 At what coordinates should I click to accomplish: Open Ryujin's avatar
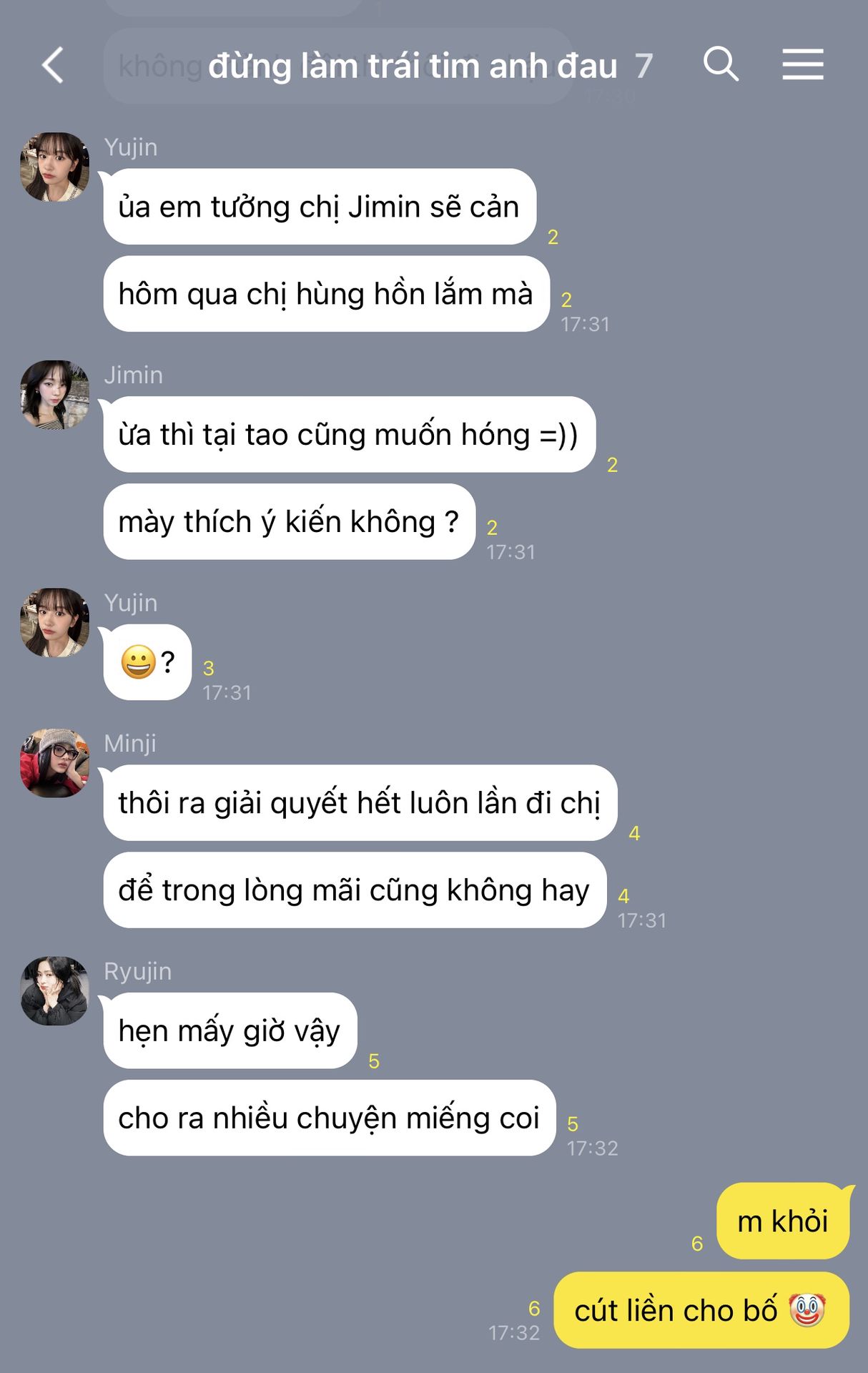(x=55, y=991)
